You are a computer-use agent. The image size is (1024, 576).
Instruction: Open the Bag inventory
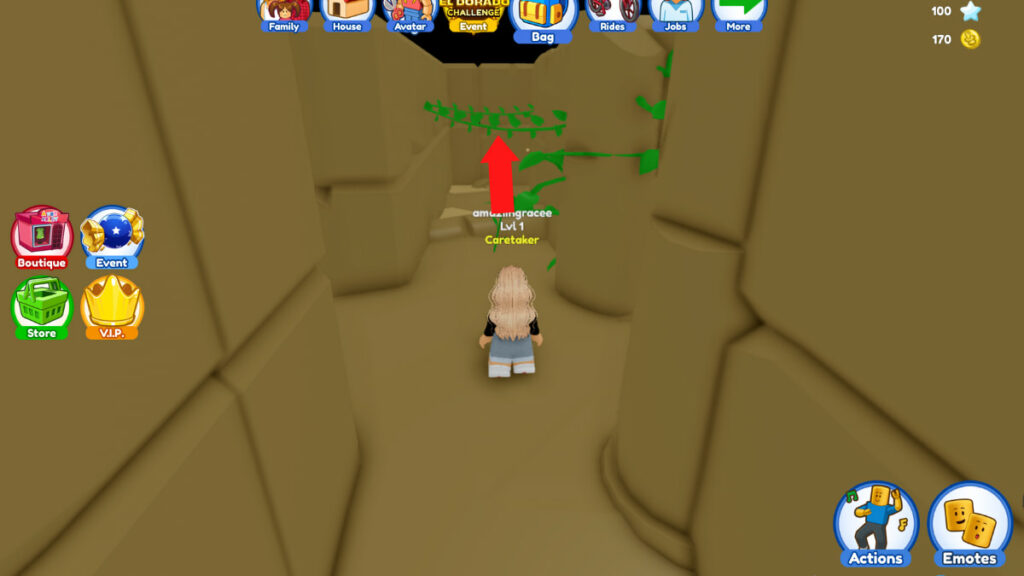[543, 18]
